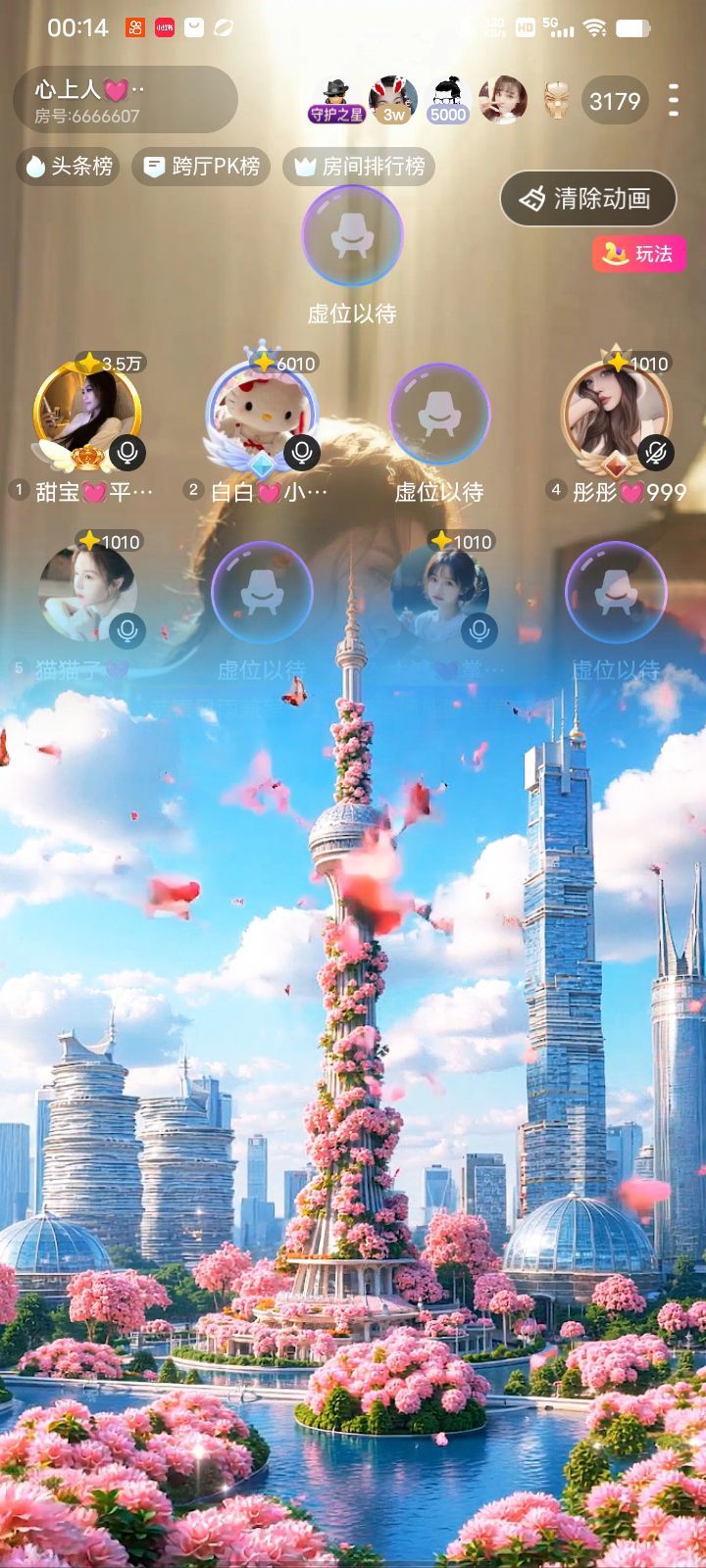Screen dimensions: 706x1568
Task: Open the 头条榜 ranking
Action: (x=68, y=167)
